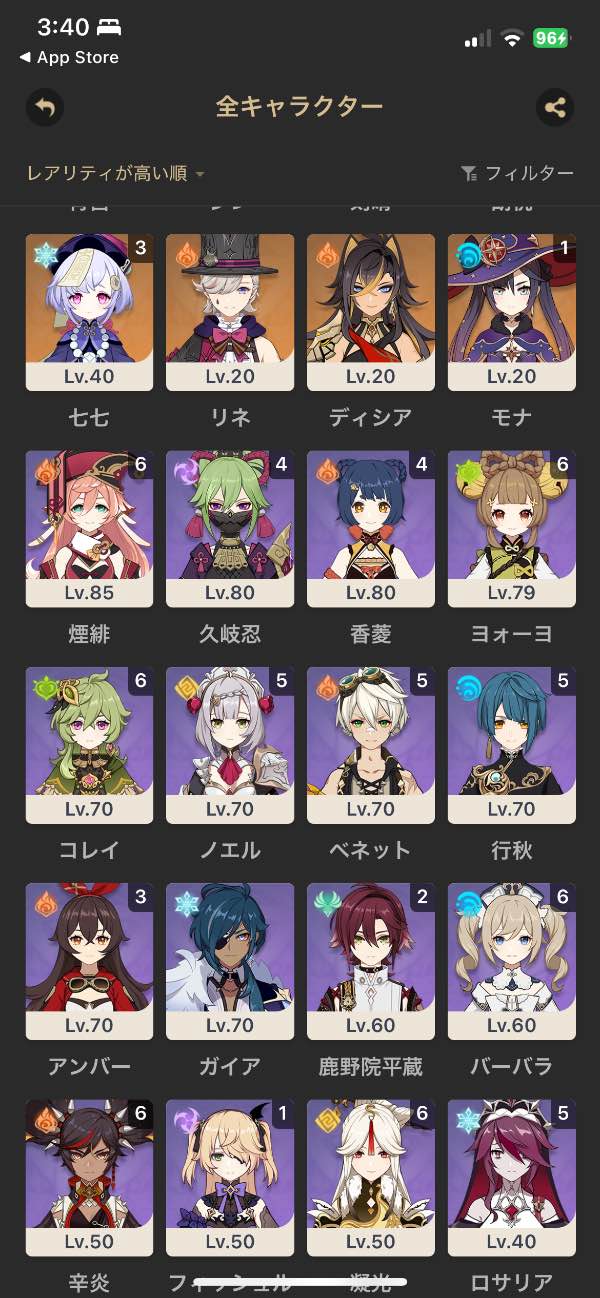Go back using the arrow icon
Screen dimensions: 600x1298
pyautogui.click(x=45, y=107)
